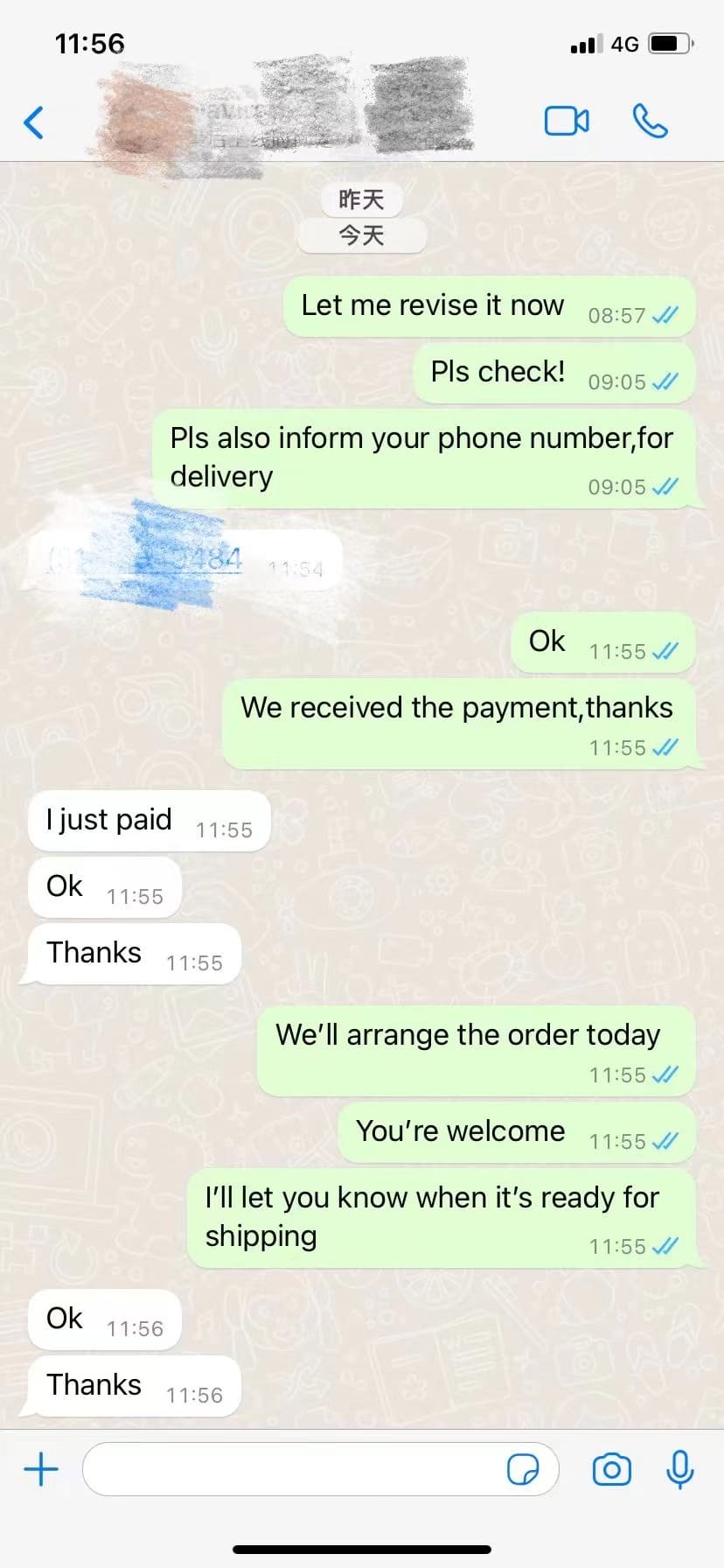
Task: Open the sticker picker
Action: point(523,1469)
